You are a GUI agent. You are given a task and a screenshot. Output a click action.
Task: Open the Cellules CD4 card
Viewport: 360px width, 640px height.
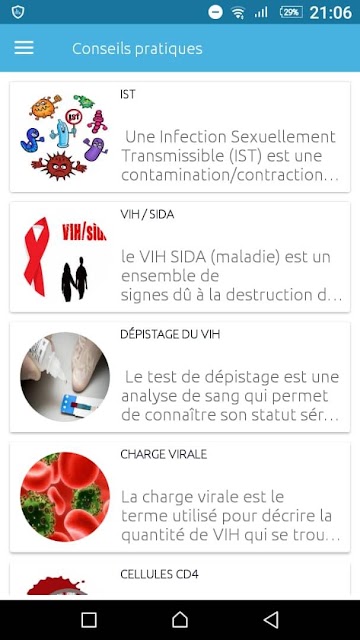coord(180,578)
